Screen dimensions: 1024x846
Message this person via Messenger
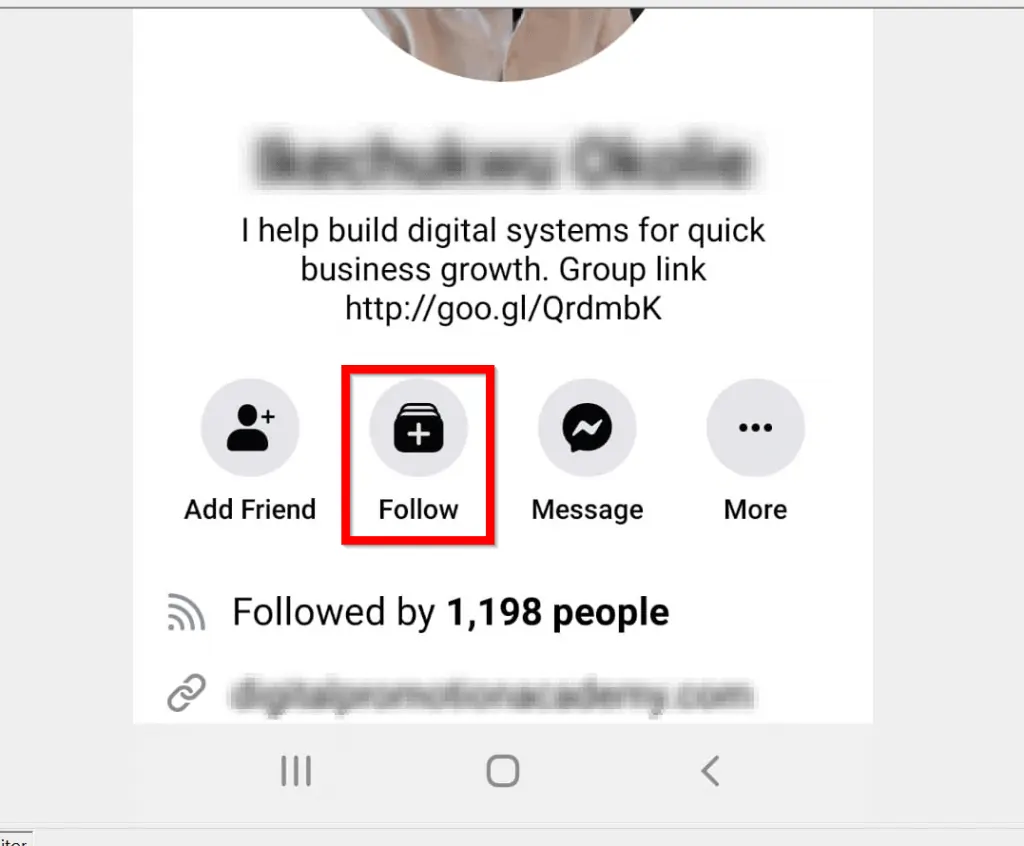click(587, 429)
